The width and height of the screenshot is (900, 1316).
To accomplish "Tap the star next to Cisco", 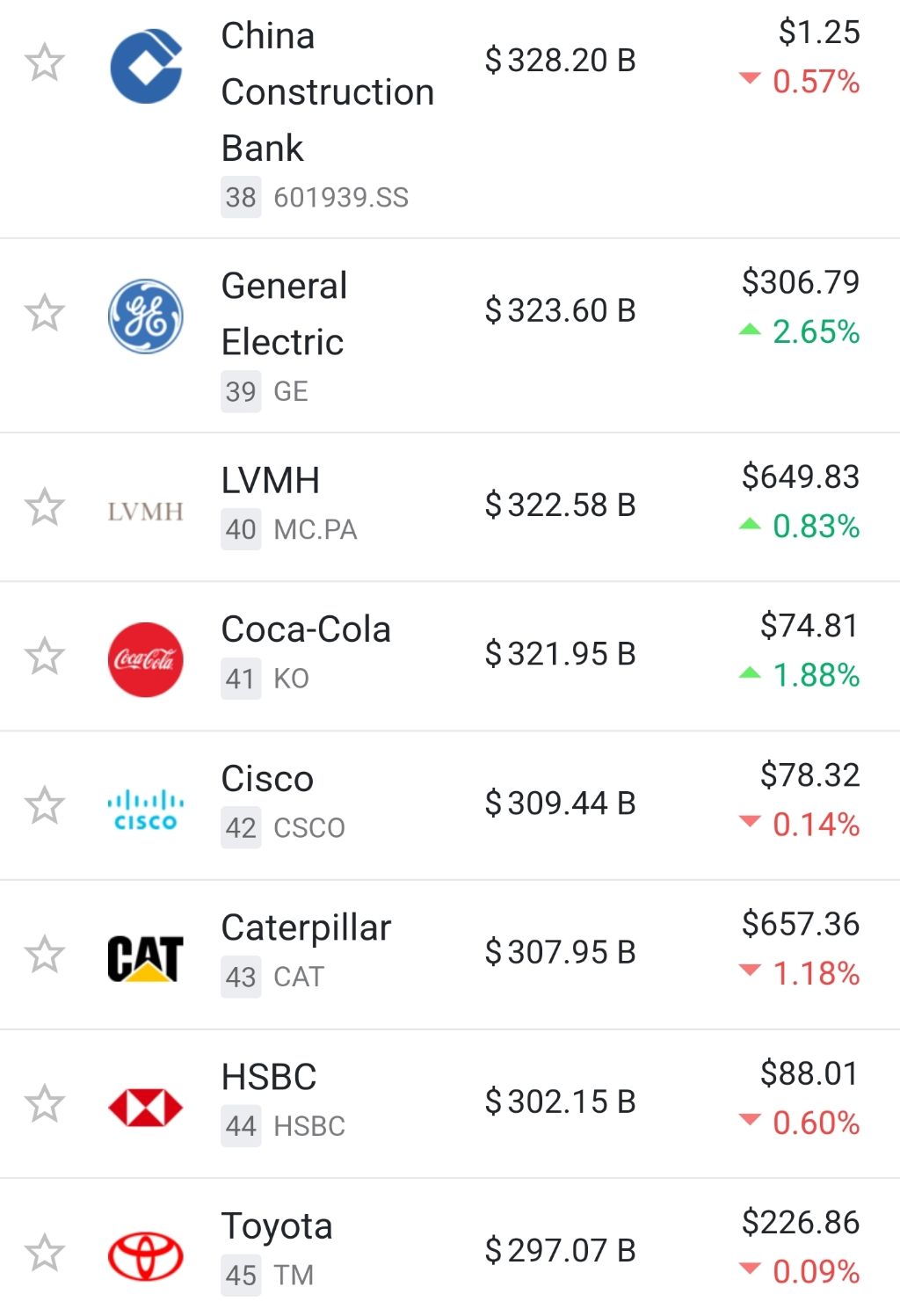I will point(44,805).
